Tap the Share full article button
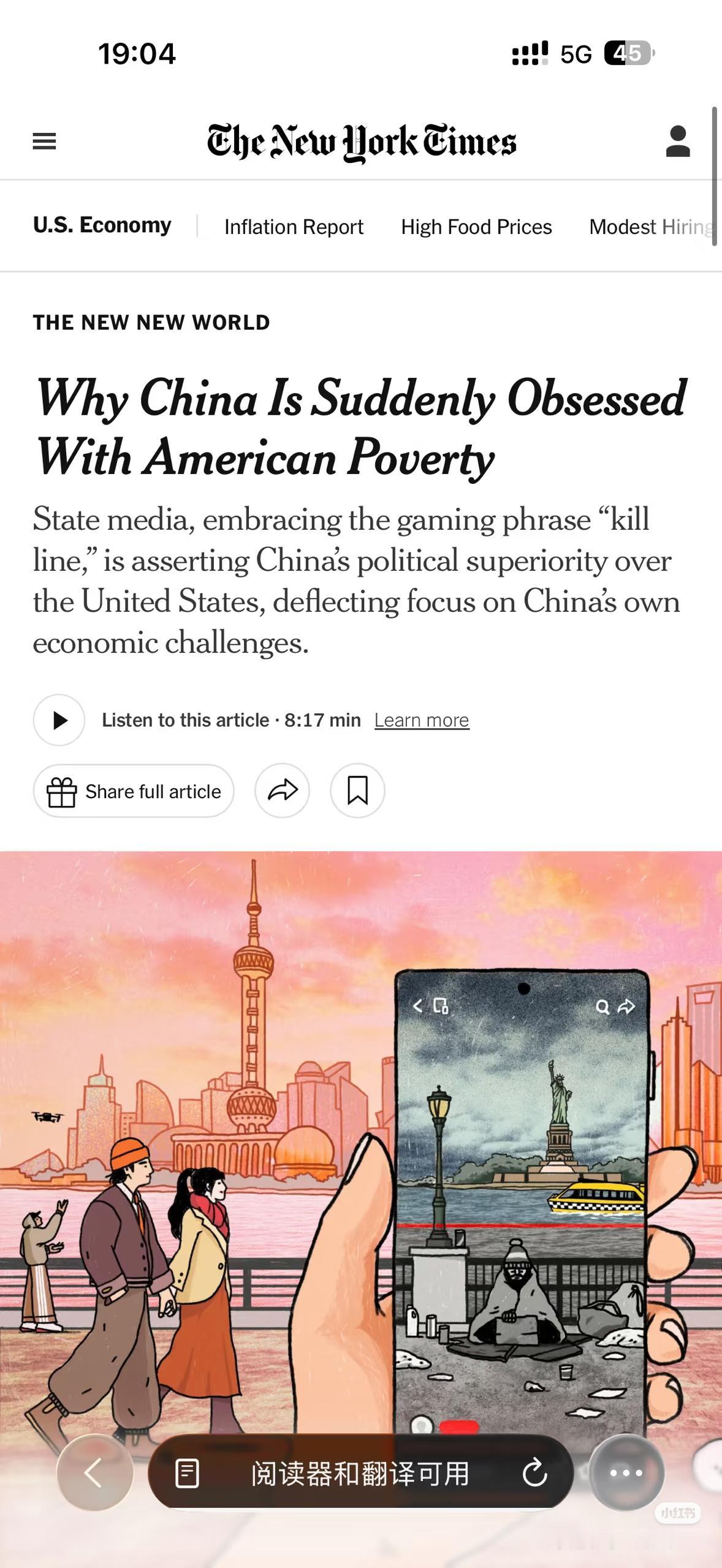The width and height of the screenshot is (722, 1568). [134, 791]
